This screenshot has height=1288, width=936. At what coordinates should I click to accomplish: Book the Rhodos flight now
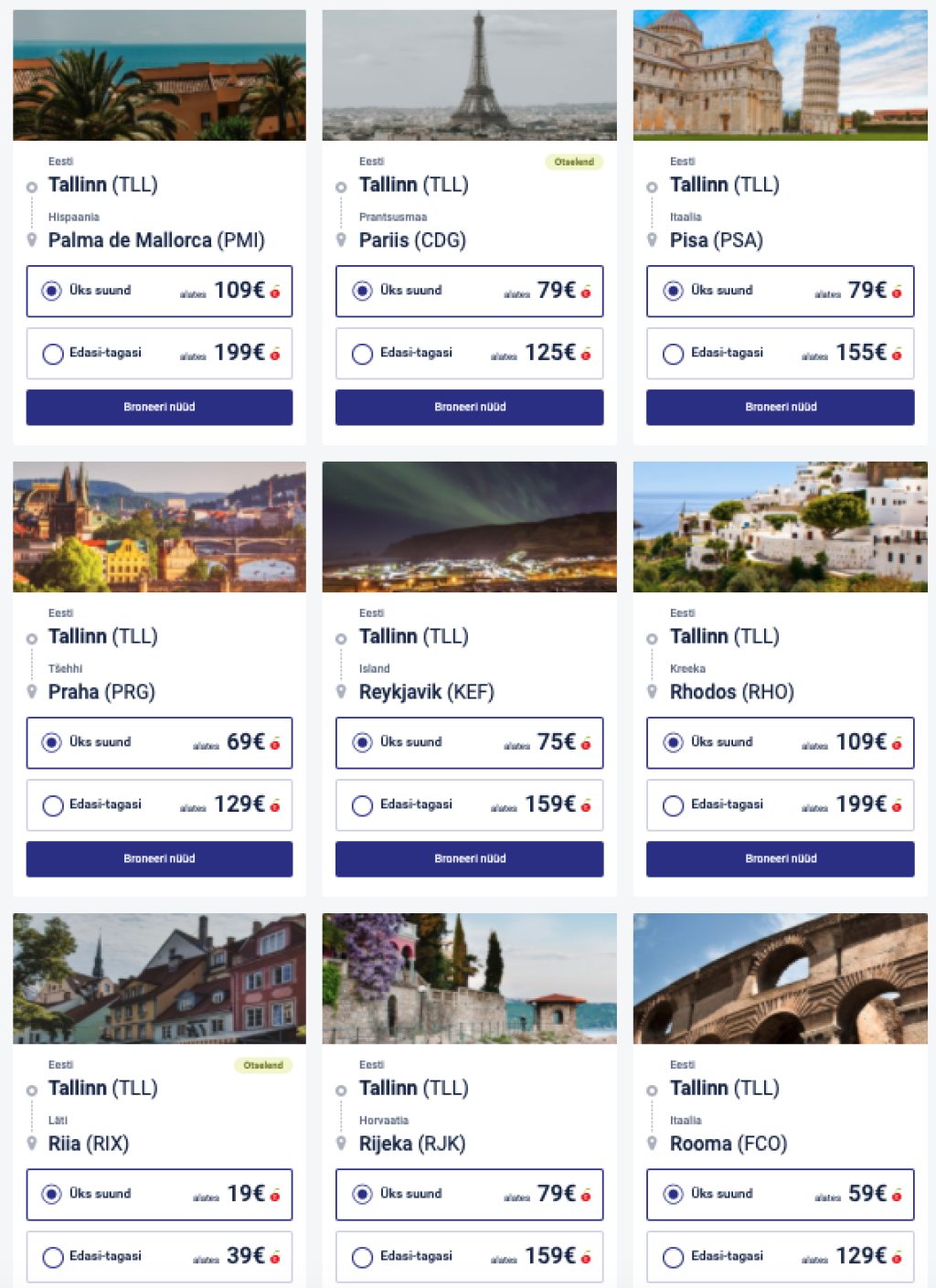[780, 858]
